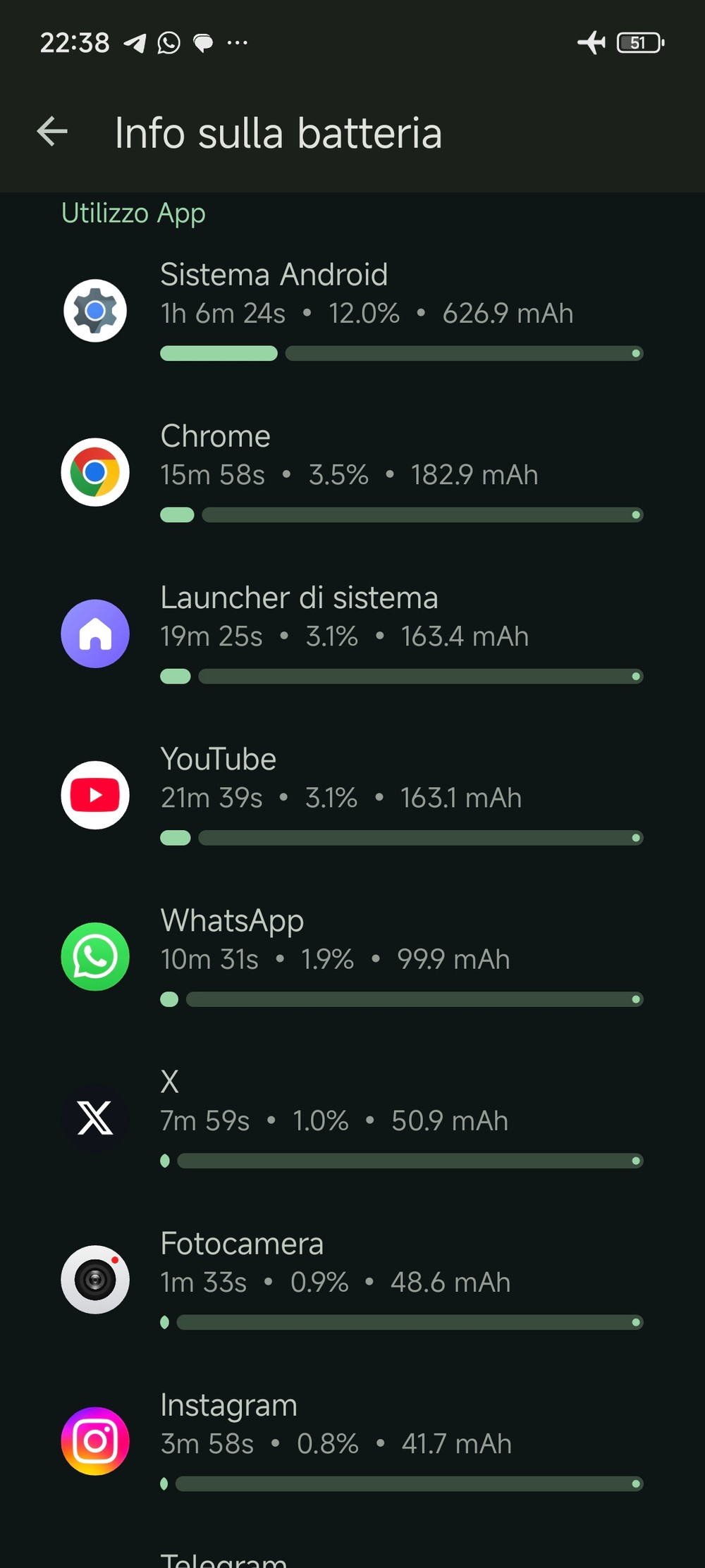Open YouTube battery usage entry

tap(352, 795)
